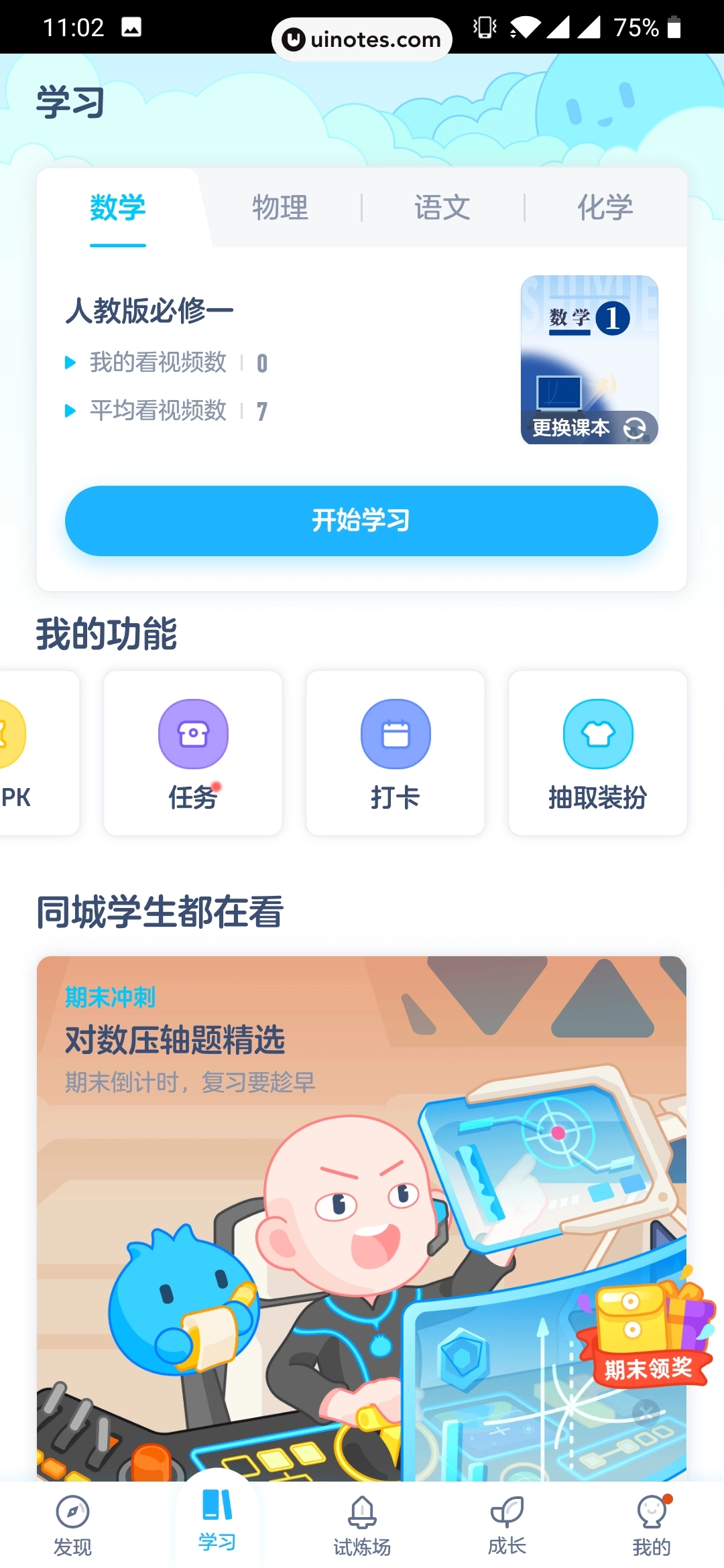Screen dimensions: 724x1568
Task: Tap the play arrow beside 平均看视频数
Action: (72, 411)
